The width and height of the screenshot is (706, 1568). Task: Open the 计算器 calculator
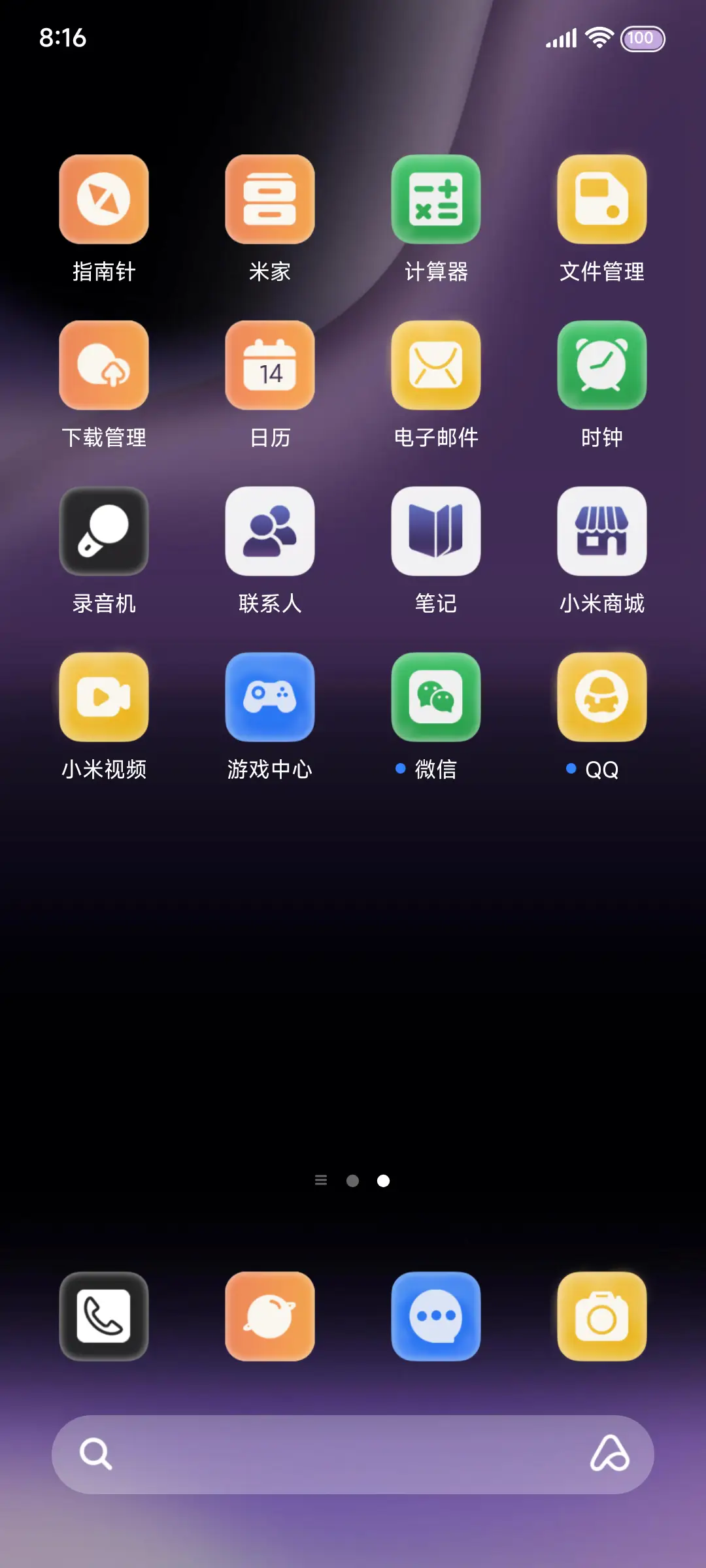coord(436,199)
